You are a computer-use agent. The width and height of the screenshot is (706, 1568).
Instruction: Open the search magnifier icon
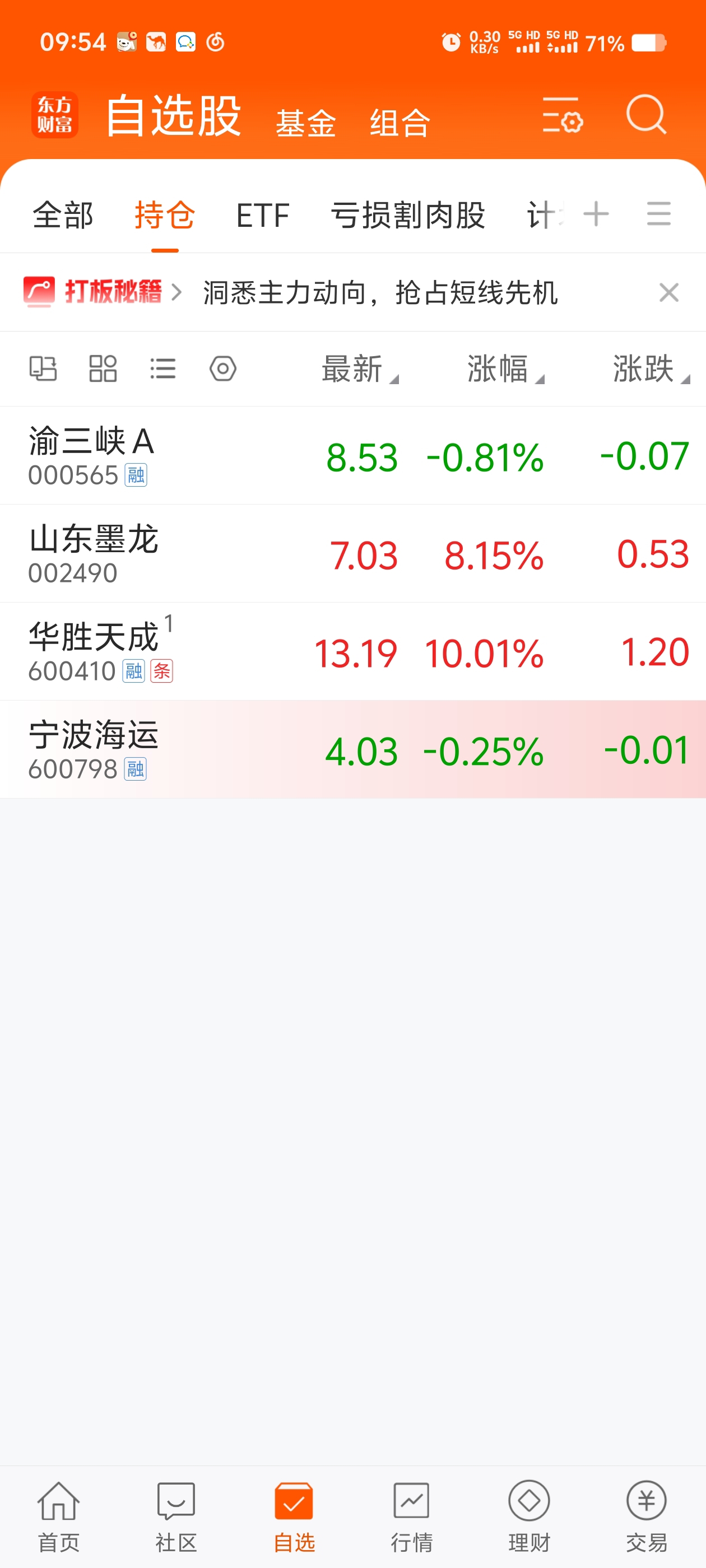point(646,114)
